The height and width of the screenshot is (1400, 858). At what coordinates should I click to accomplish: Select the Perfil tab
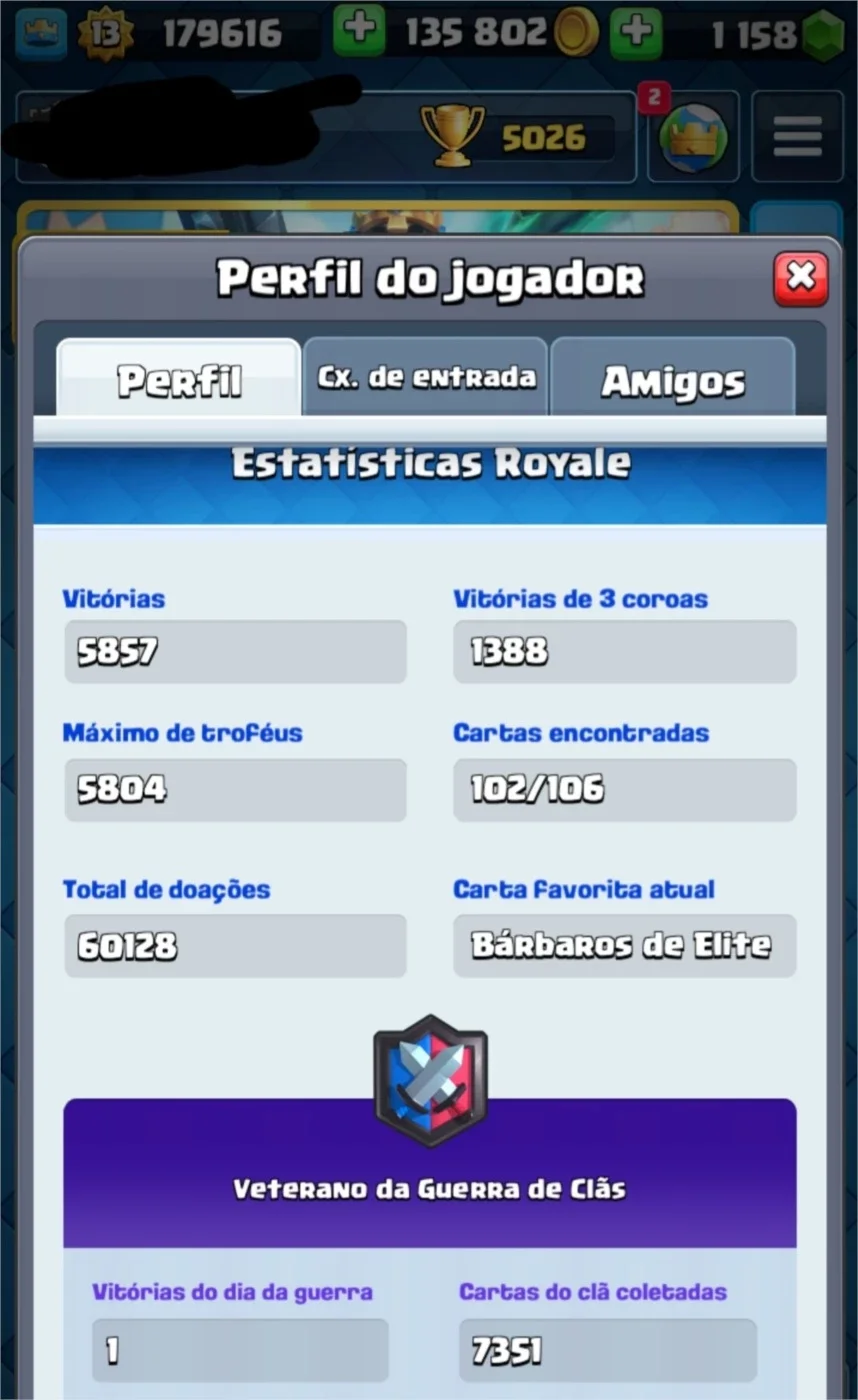click(179, 379)
